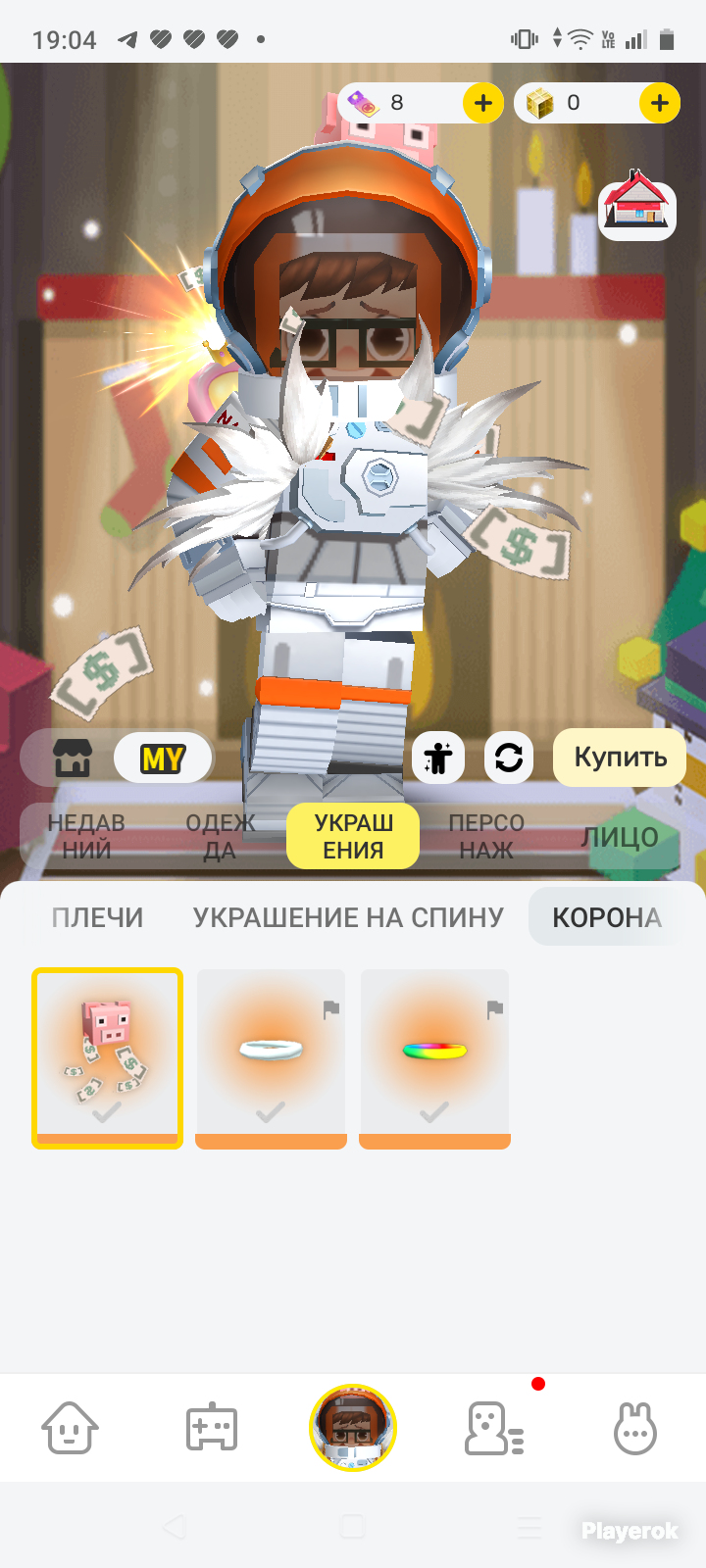The width and height of the screenshot is (706, 1568).
Task: Open the ПЛЕЧИ subcategory
Action: (97, 917)
